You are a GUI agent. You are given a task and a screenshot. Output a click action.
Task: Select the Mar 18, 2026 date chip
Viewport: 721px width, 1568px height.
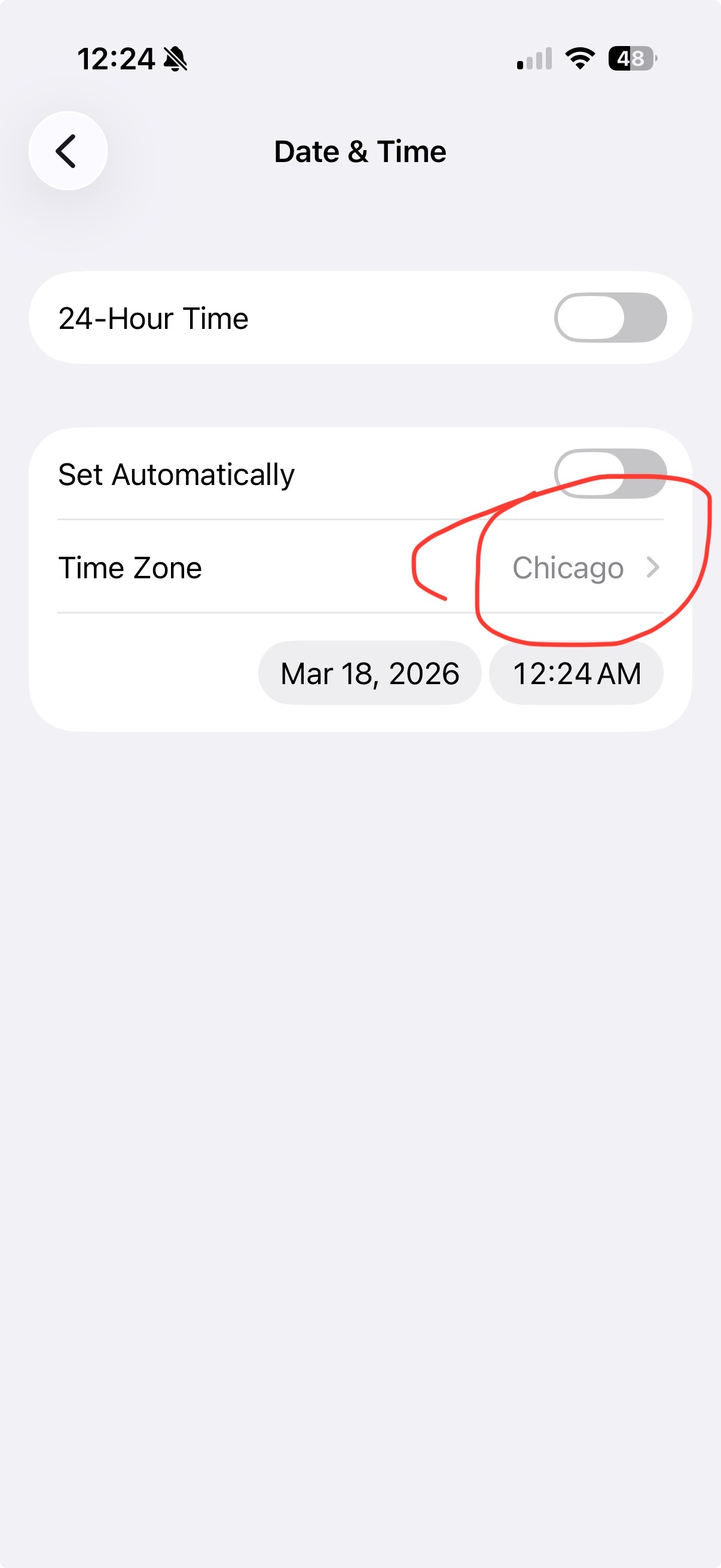click(369, 673)
